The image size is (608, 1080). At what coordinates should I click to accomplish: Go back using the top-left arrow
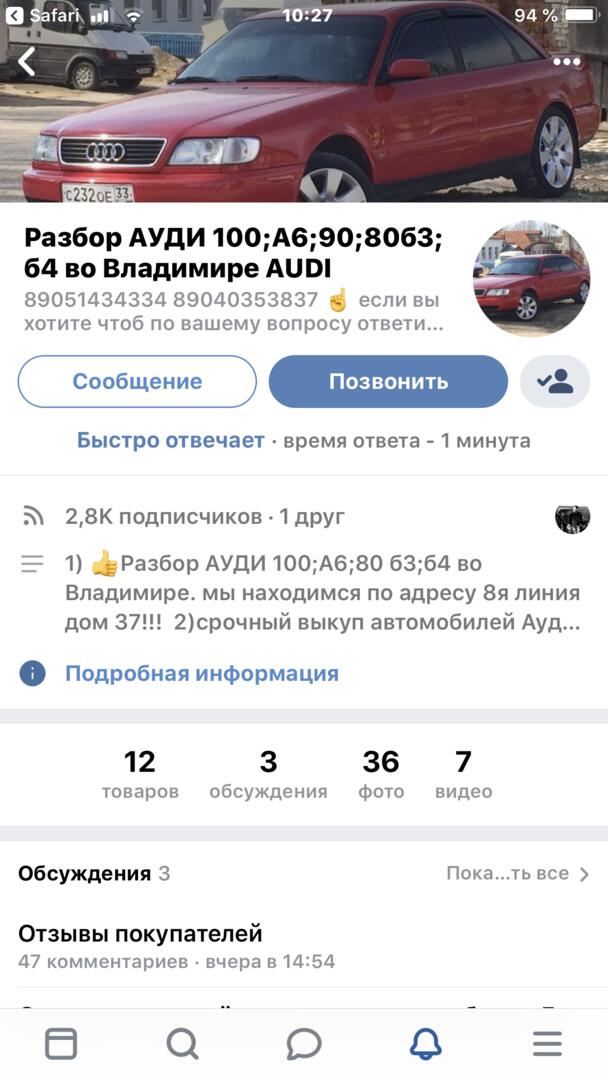point(27,62)
